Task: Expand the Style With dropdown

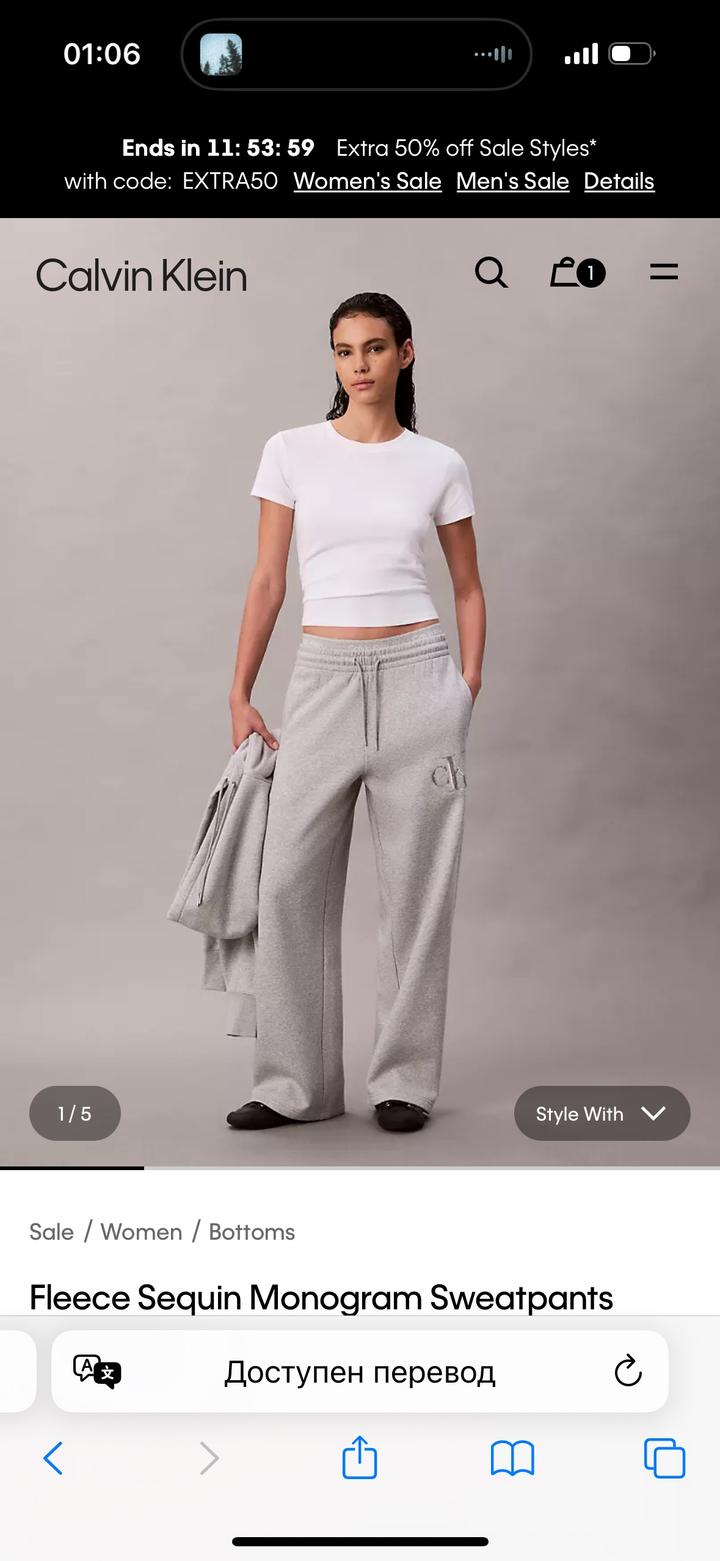Action: click(601, 1113)
